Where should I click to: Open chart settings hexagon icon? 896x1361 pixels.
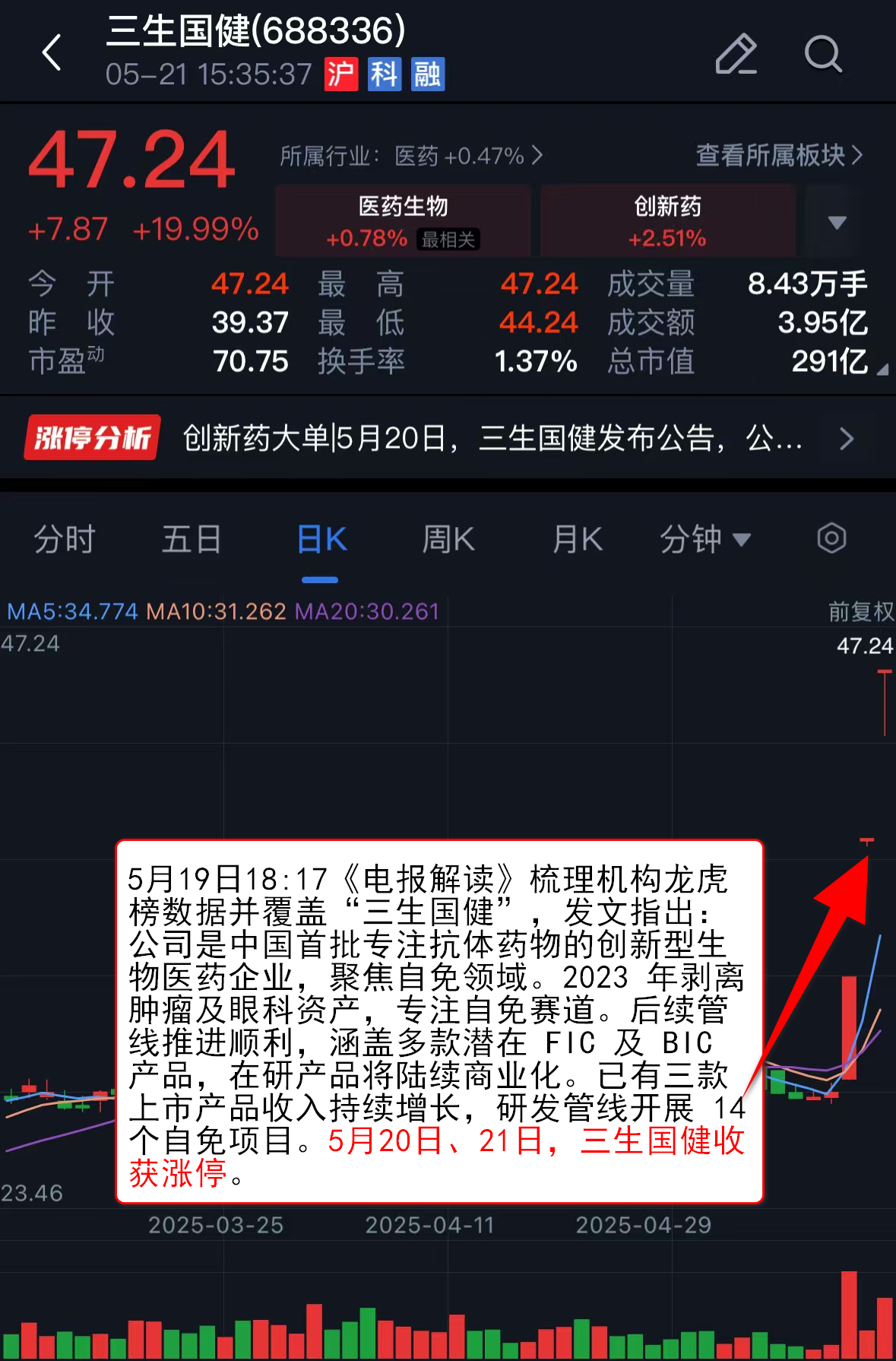tap(831, 538)
